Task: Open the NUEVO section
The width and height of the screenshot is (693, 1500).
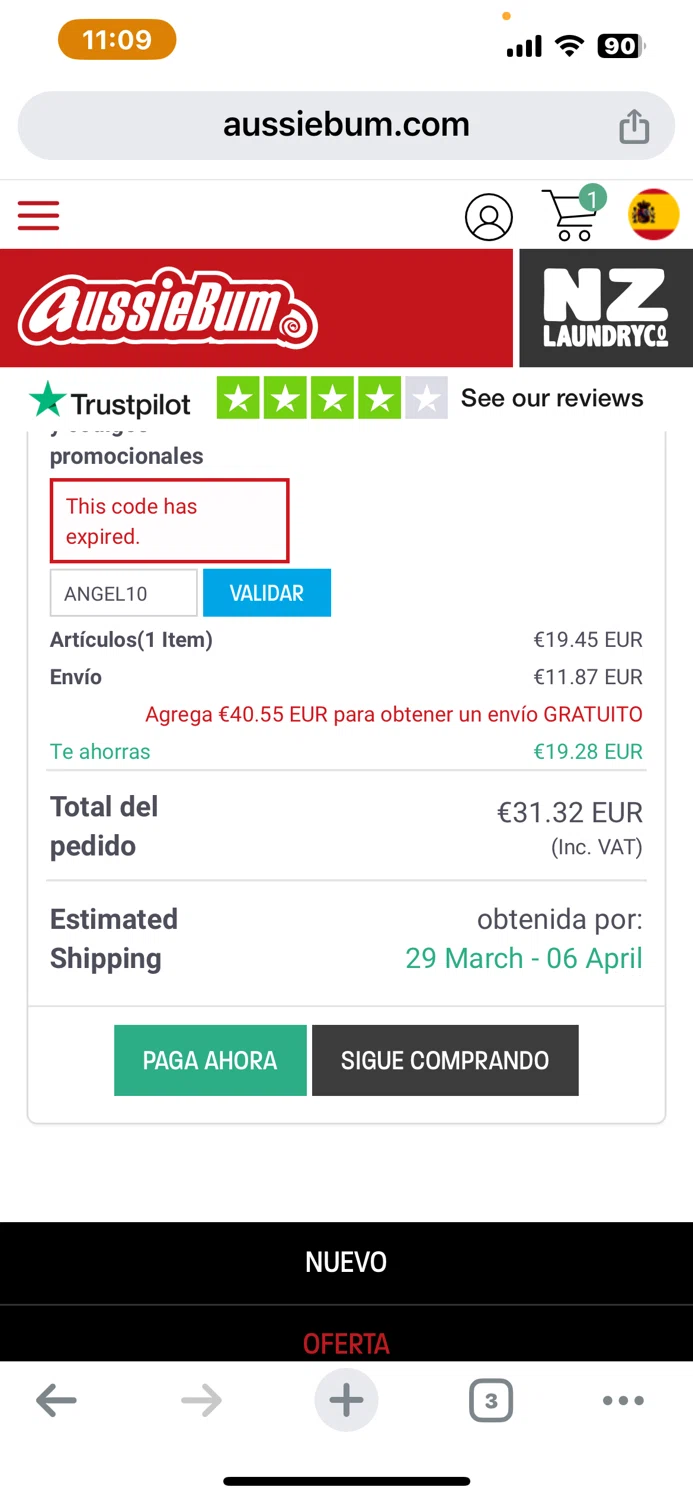Action: point(346,1262)
